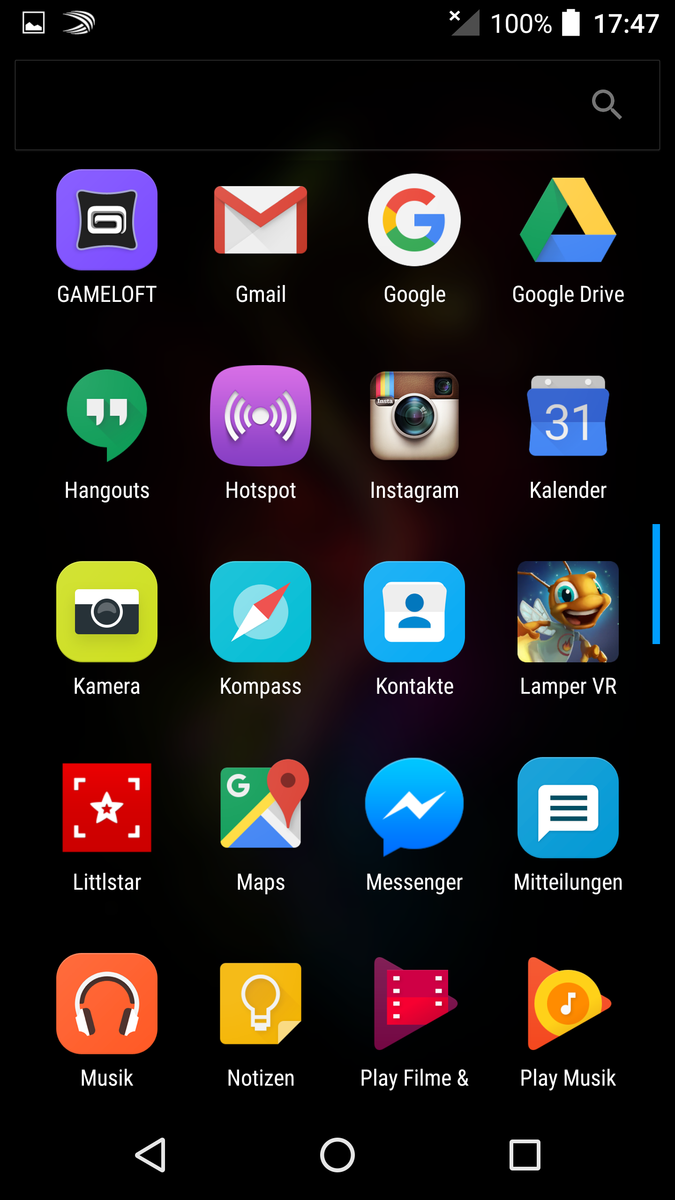Image resolution: width=675 pixels, height=1200 pixels.
Task: Launch the Kamera app
Action: pos(107,612)
